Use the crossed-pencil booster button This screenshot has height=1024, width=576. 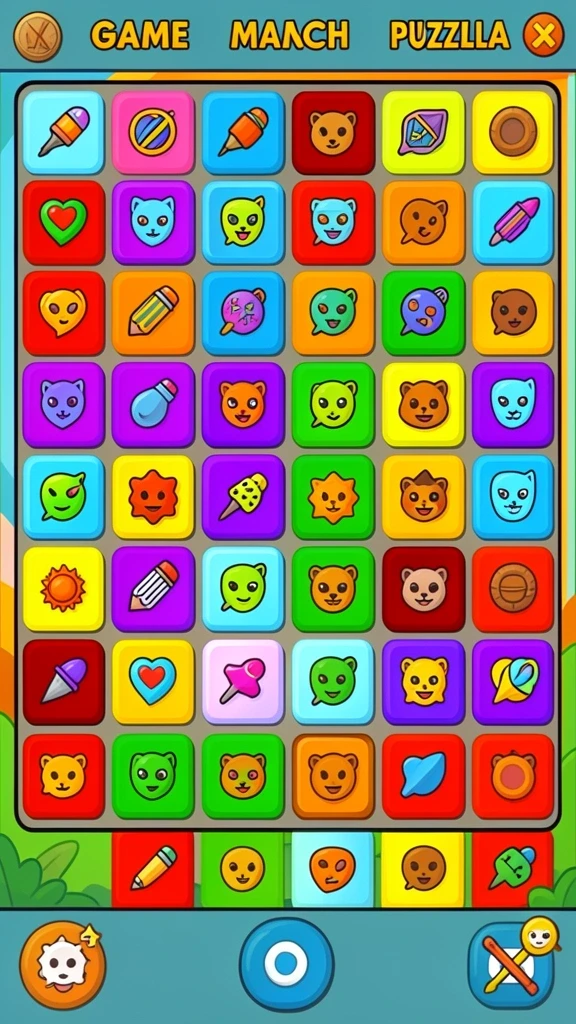click(x=513, y=963)
